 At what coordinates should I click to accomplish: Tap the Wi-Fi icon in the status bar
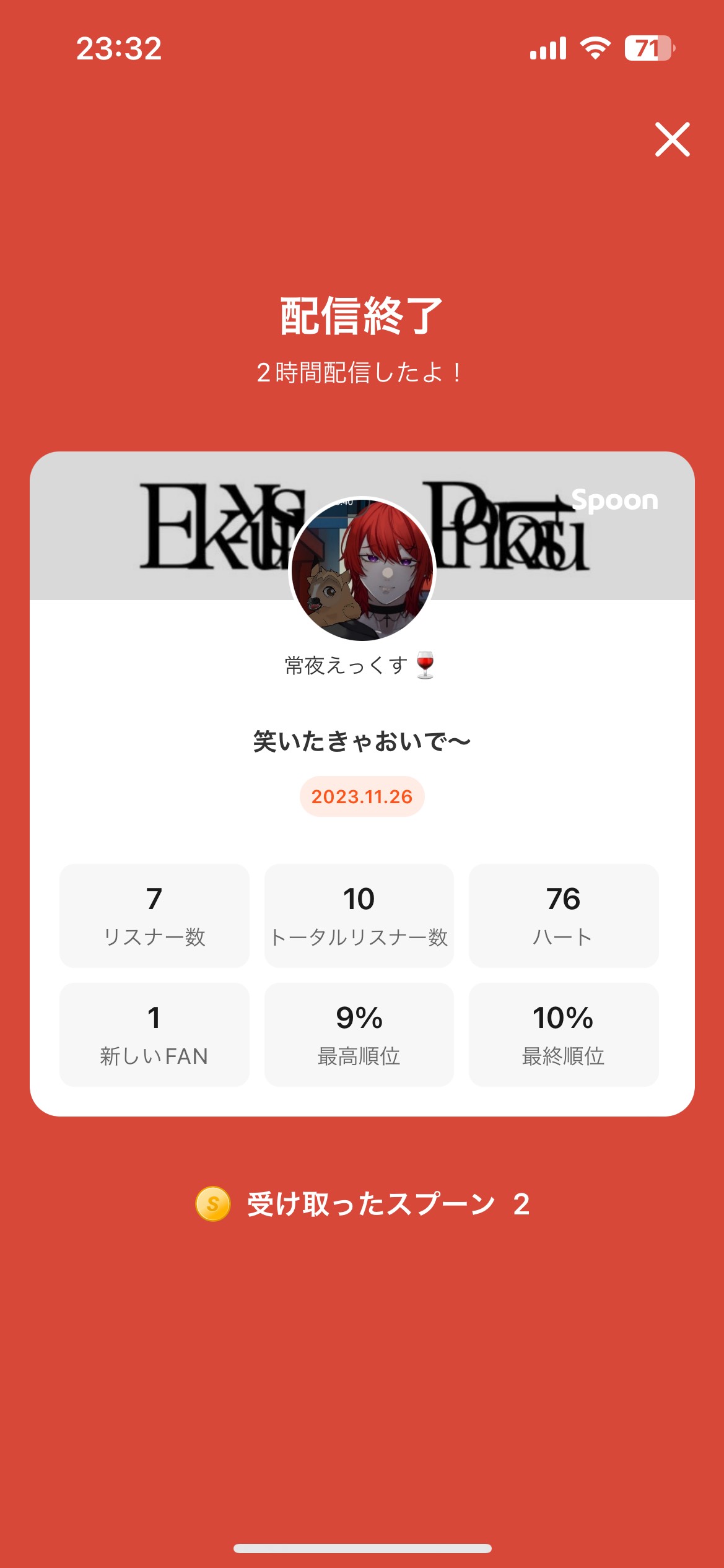click(x=595, y=50)
